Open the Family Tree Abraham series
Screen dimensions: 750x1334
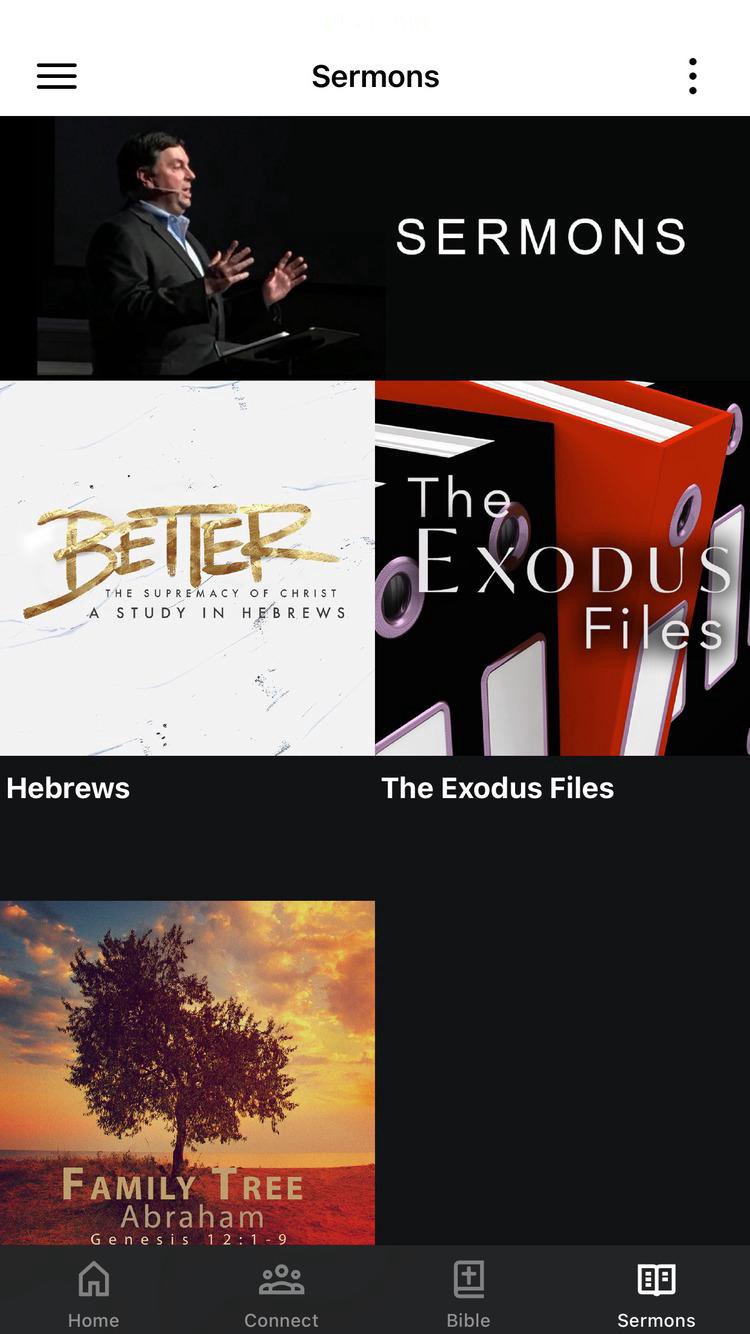pyautogui.click(x=187, y=1072)
